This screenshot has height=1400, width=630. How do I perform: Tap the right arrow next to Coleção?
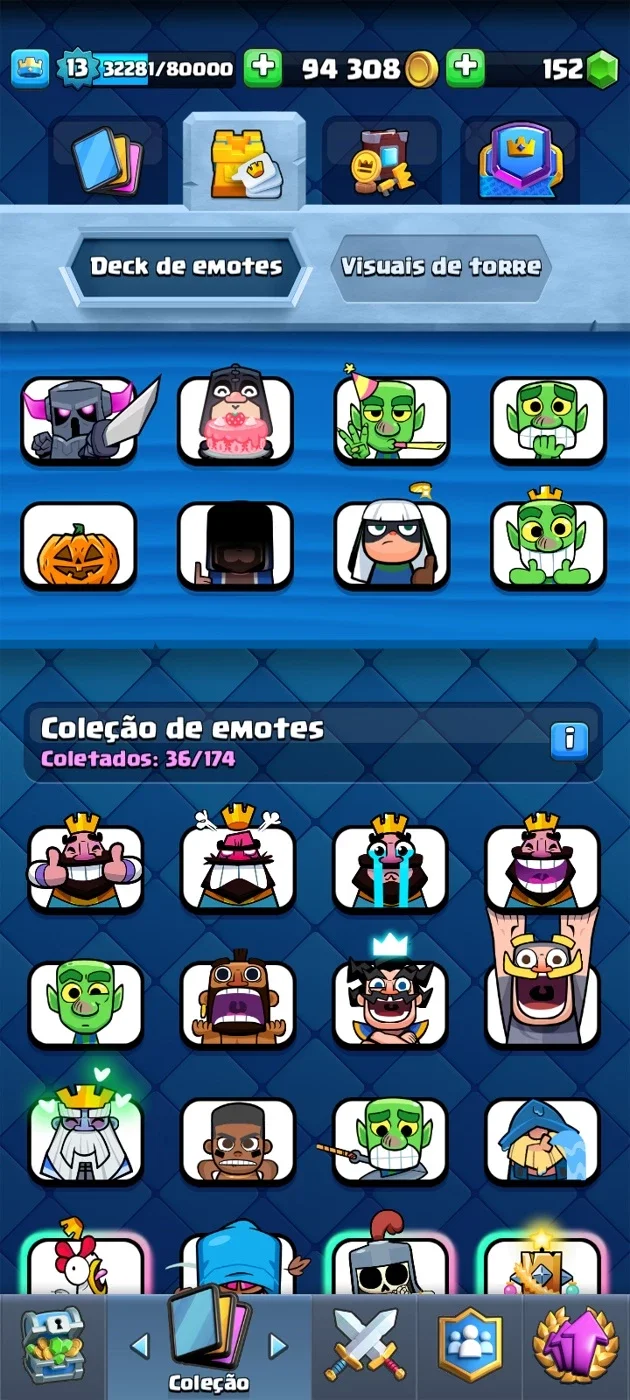(278, 1346)
